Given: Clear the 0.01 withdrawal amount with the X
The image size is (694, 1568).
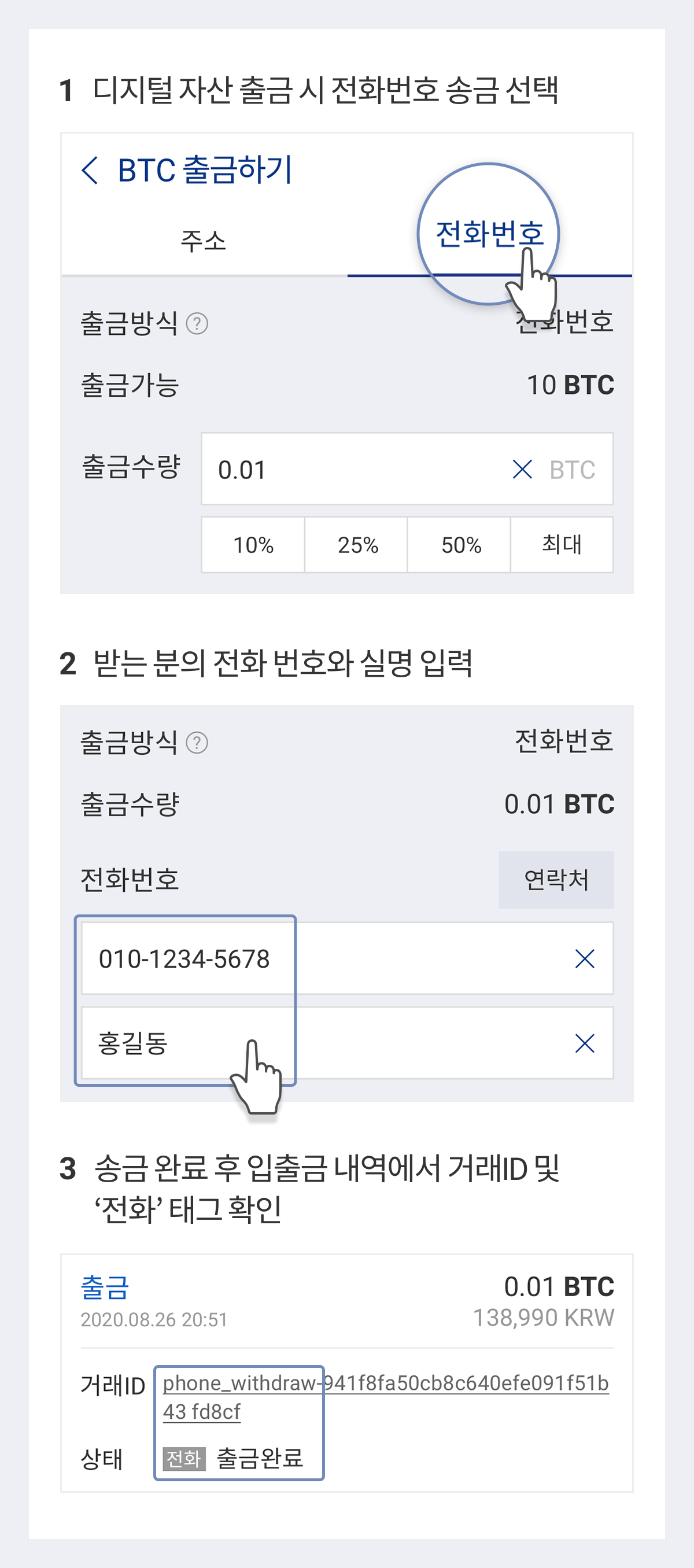Looking at the screenshot, I should pos(522,468).
